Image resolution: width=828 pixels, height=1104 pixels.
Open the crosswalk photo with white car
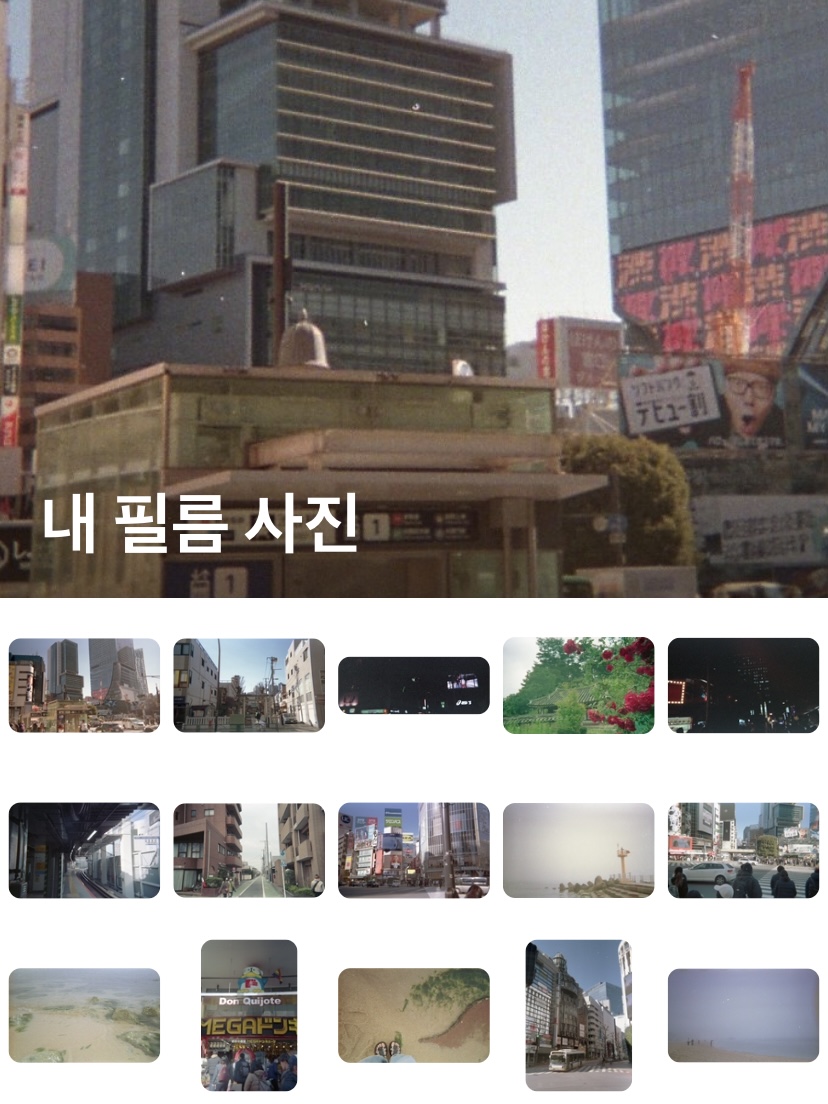click(743, 850)
